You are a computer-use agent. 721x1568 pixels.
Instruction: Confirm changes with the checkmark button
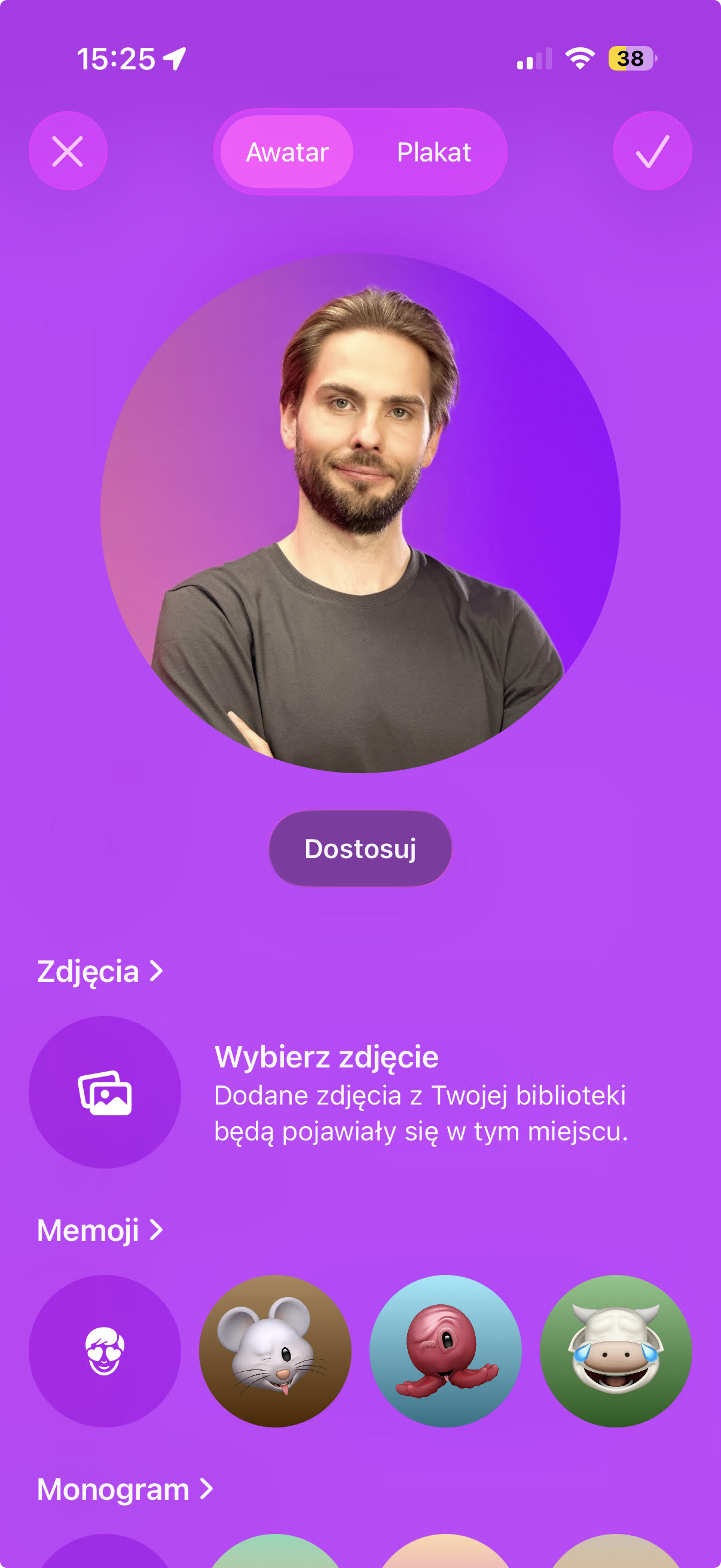[x=652, y=151]
